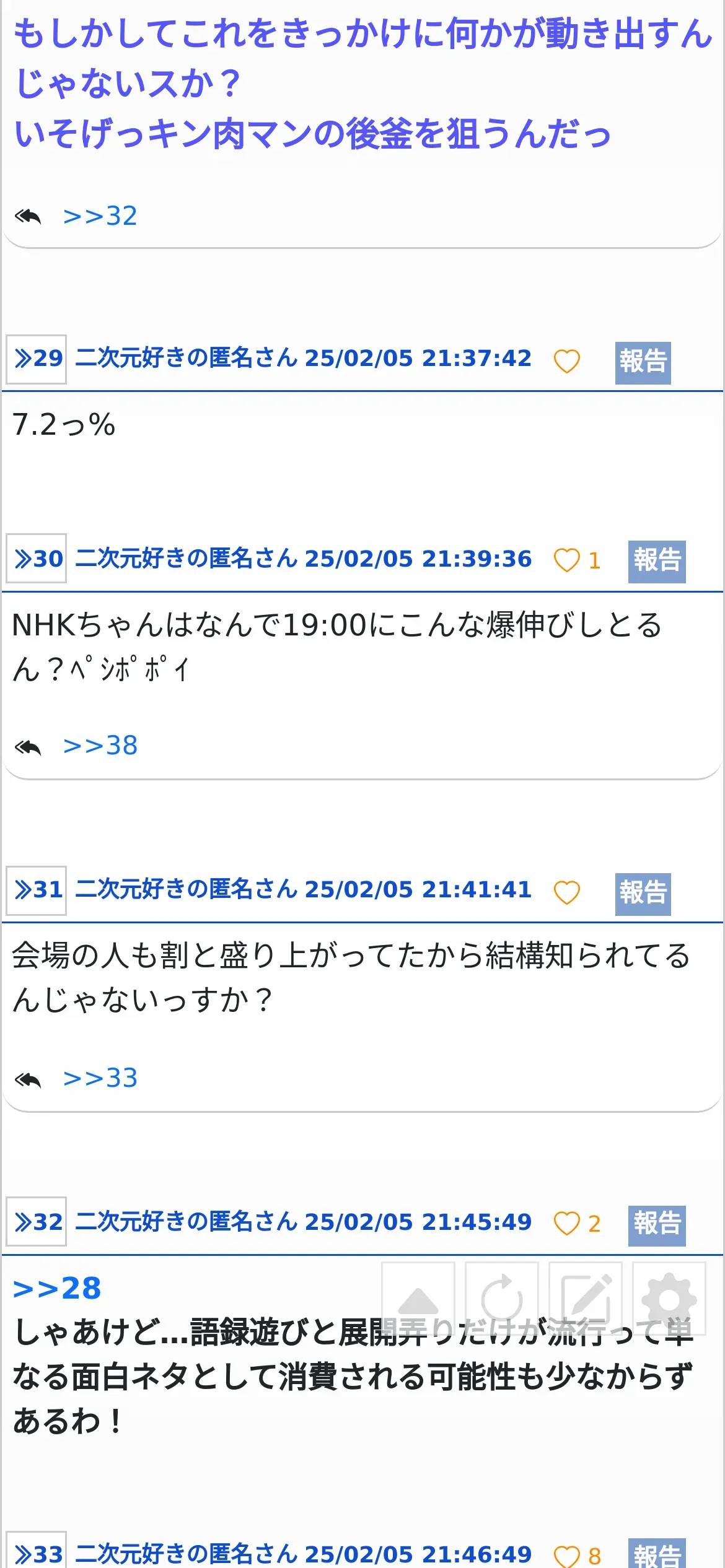Screen dimensions: 725x1568
Task: Reload the thread with the refresh icon
Action: 501,1298
